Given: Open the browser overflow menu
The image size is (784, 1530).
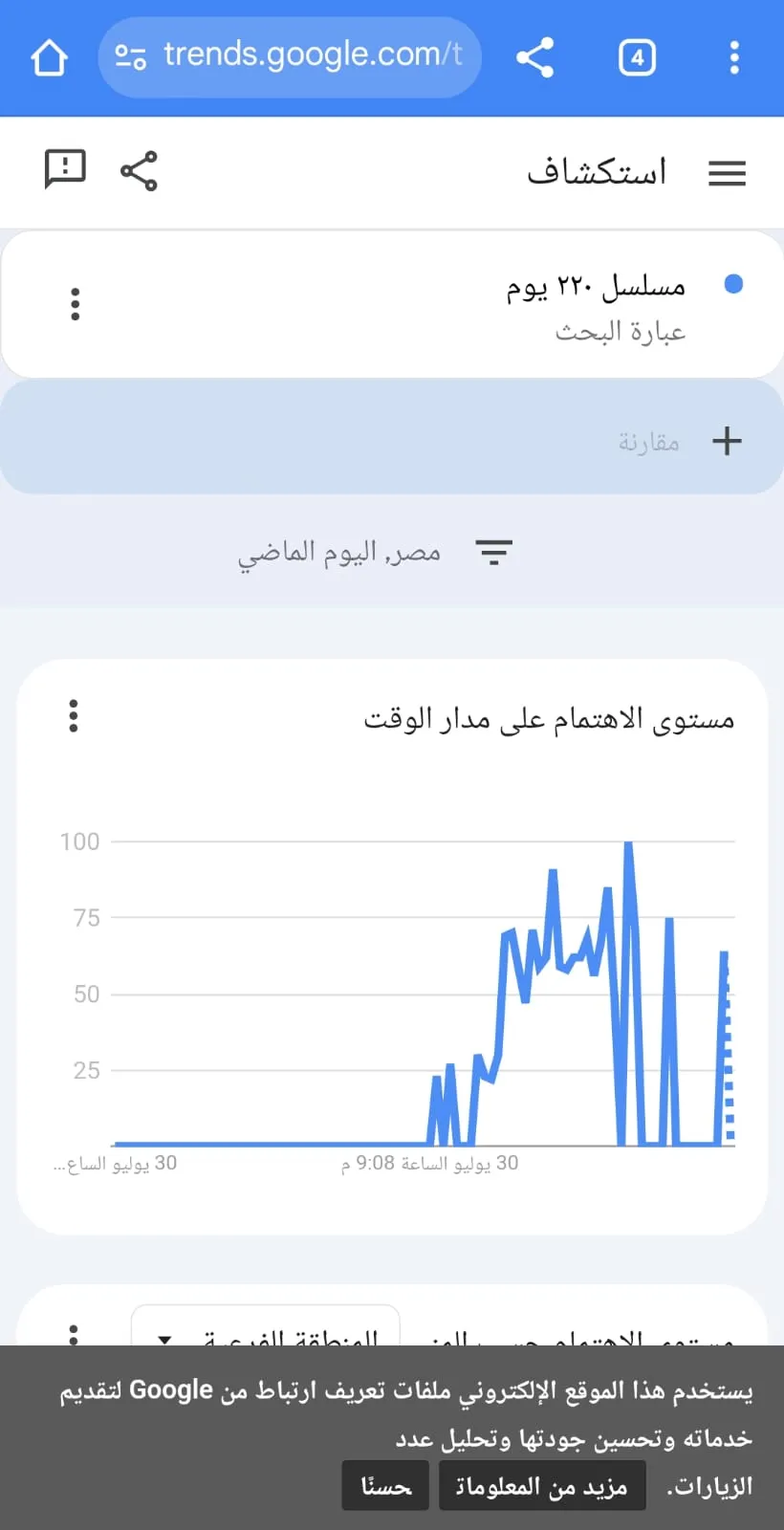Looking at the screenshot, I should point(734,57).
